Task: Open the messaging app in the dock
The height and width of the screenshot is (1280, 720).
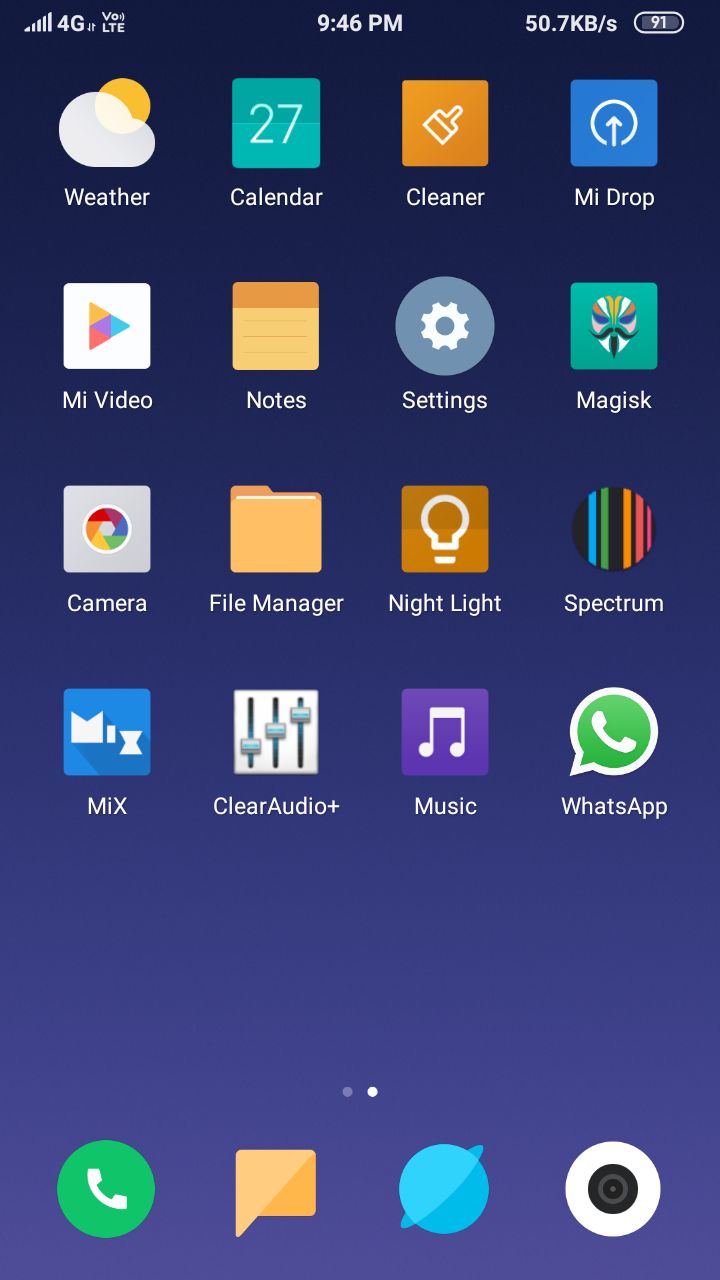Action: [276, 1191]
